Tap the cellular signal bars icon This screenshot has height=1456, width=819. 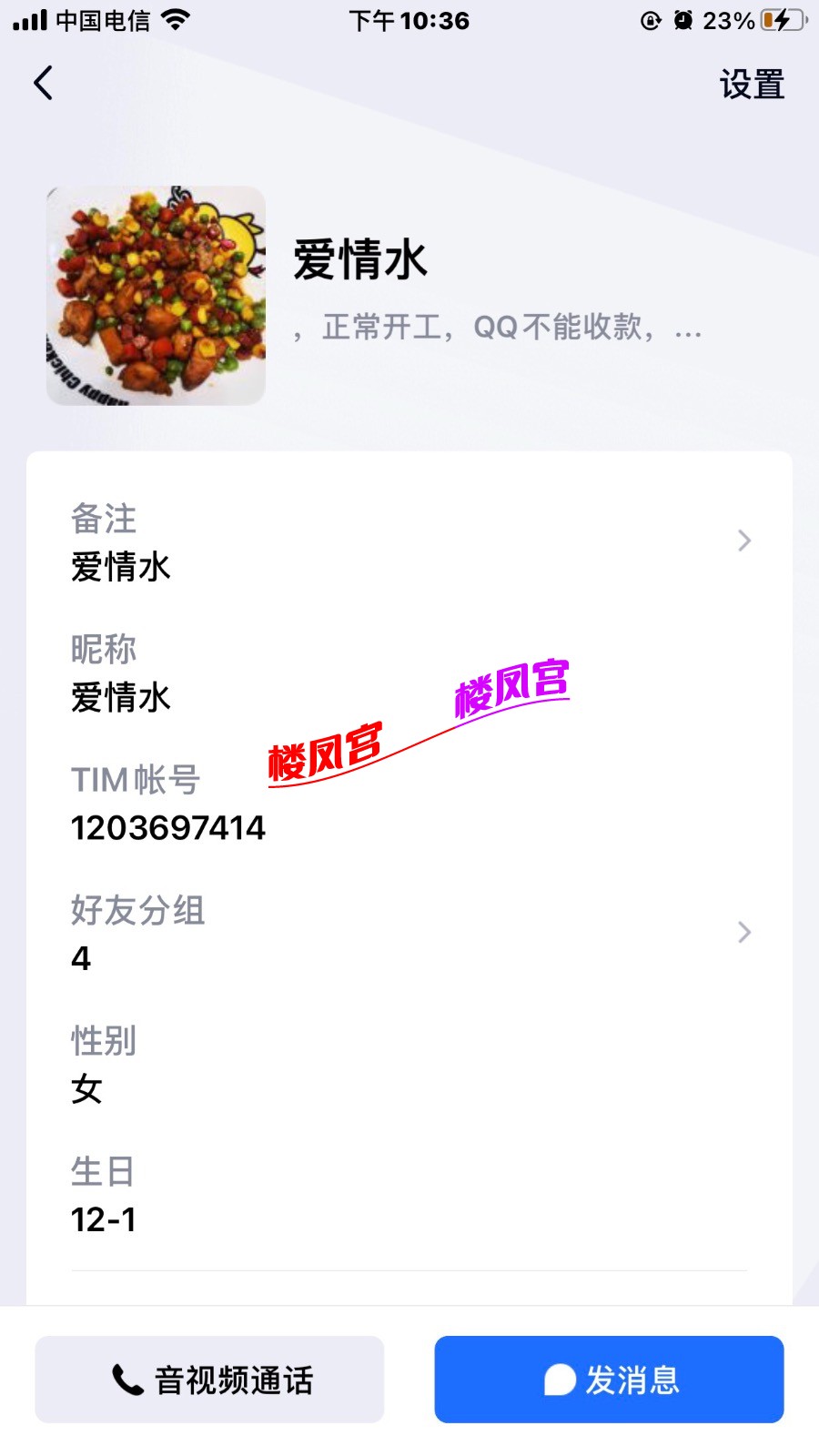[27, 20]
